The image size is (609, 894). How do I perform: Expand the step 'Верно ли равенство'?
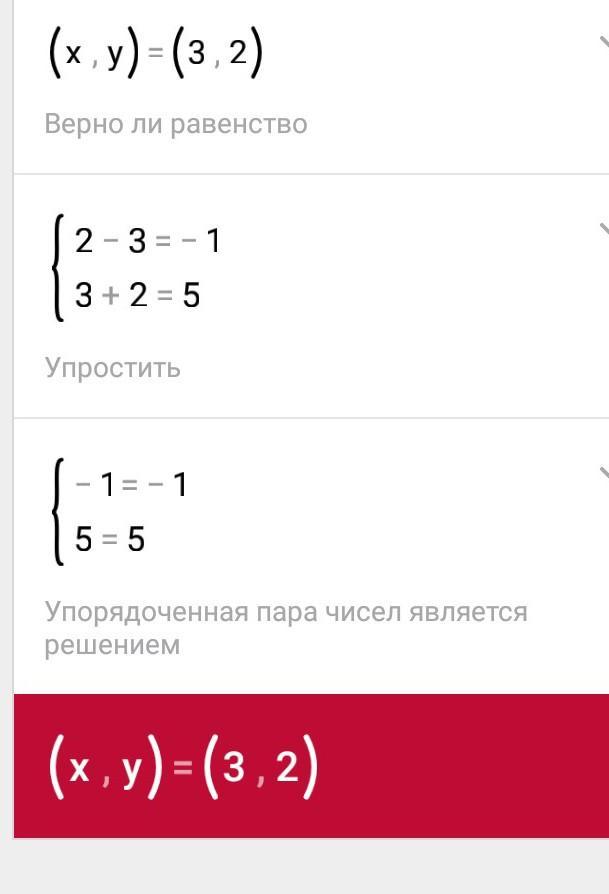(602, 42)
